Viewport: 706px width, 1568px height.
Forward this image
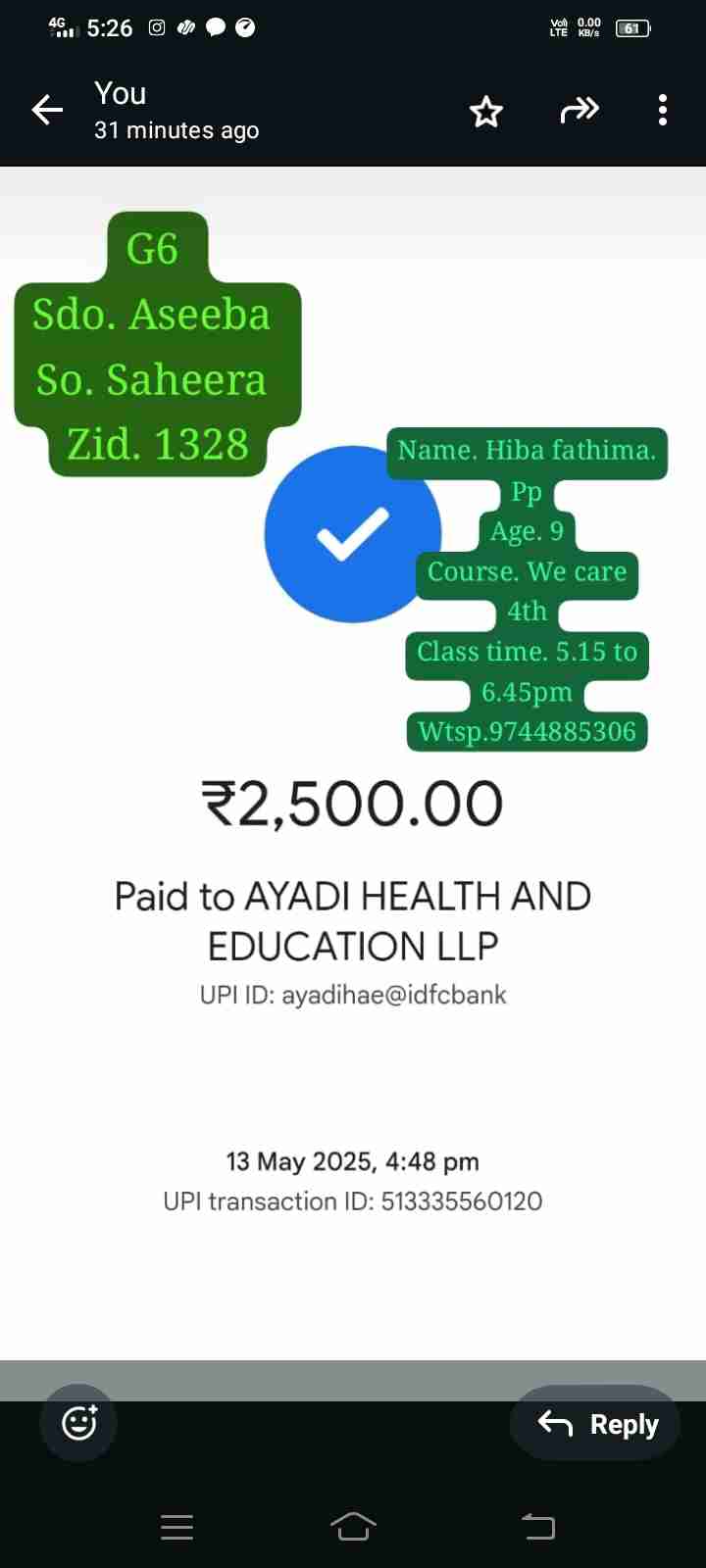click(580, 111)
